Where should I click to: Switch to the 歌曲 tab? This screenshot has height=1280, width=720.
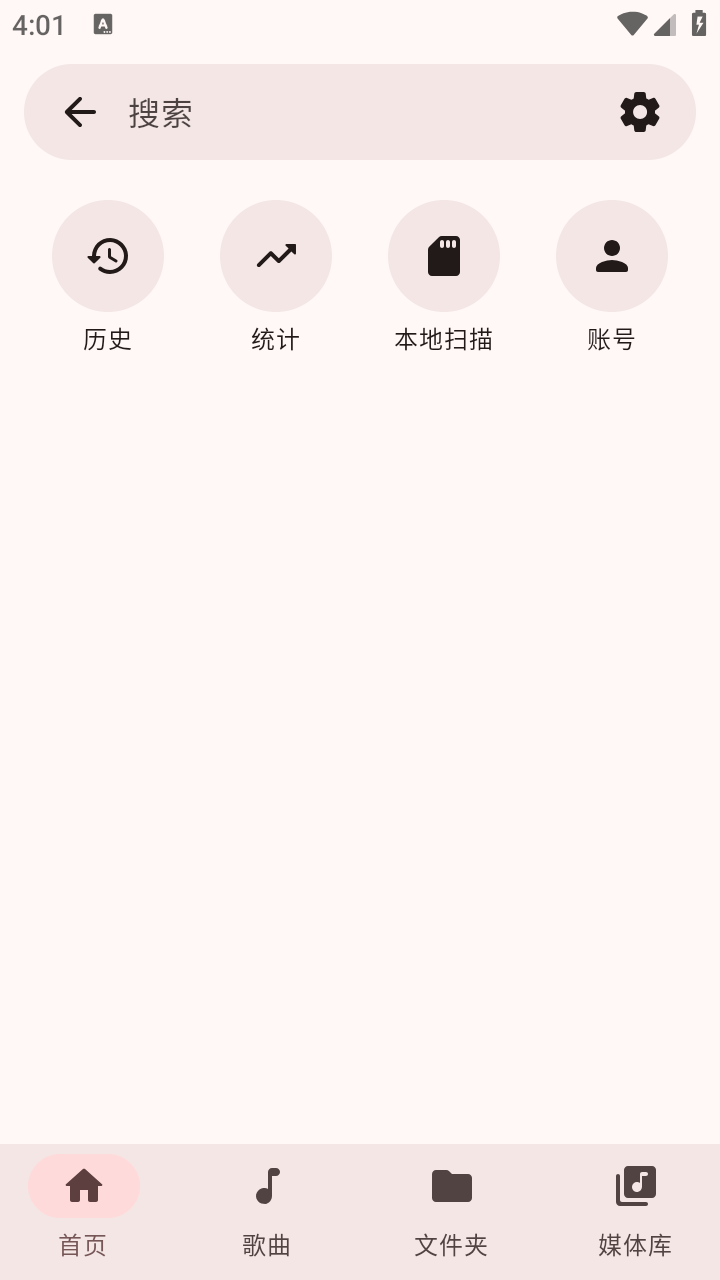[266, 1210]
